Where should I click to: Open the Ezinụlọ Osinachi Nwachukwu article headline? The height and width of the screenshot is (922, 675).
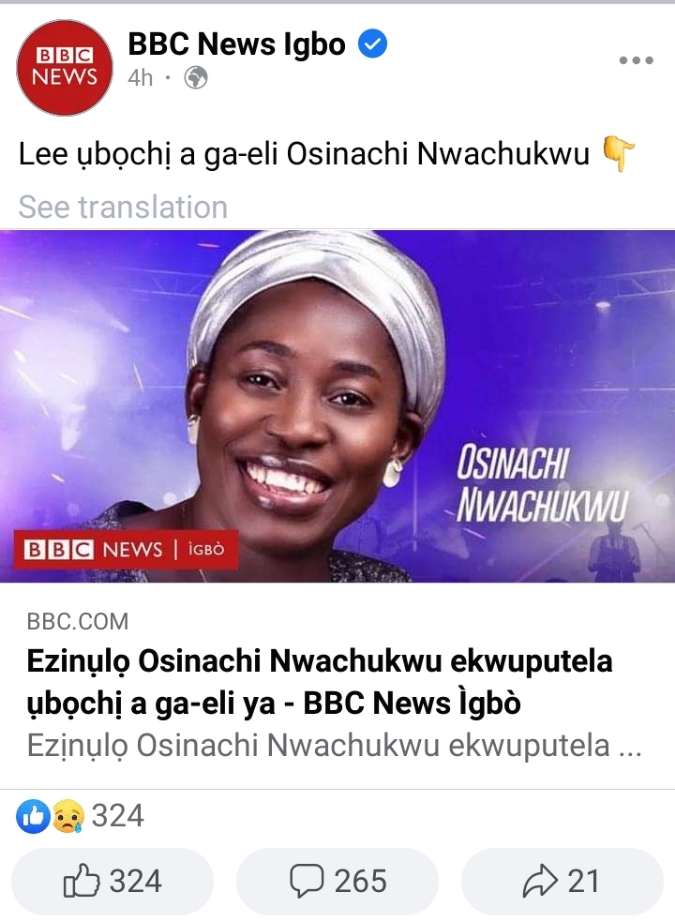pos(320,682)
